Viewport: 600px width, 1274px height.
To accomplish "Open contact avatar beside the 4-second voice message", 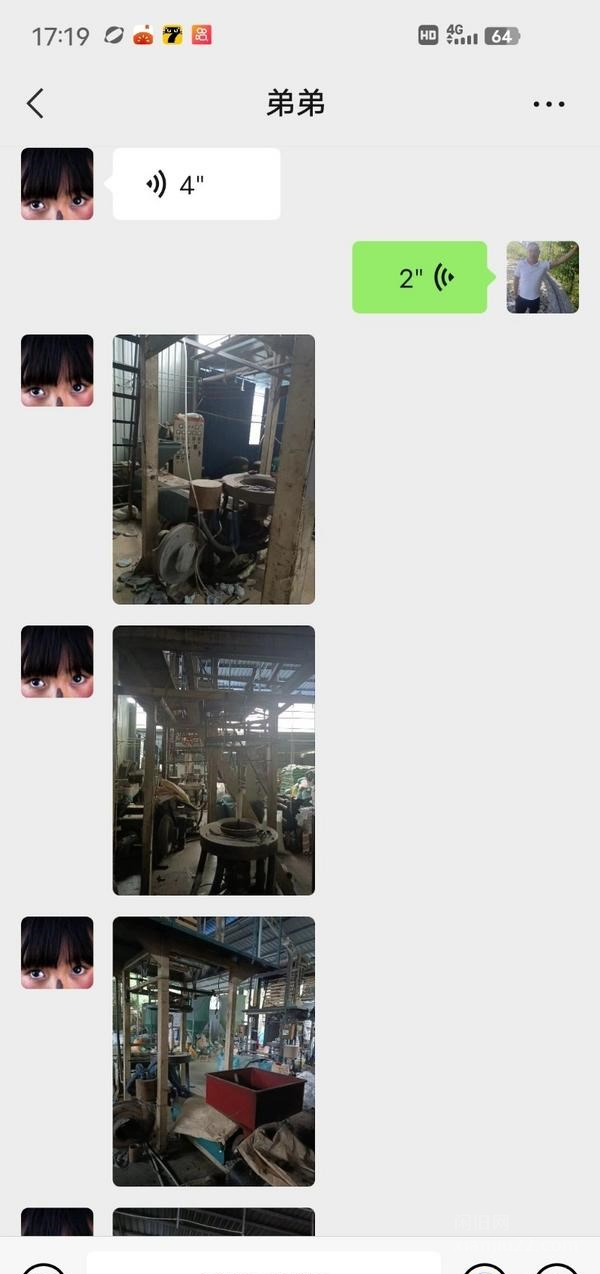I will click(x=57, y=184).
